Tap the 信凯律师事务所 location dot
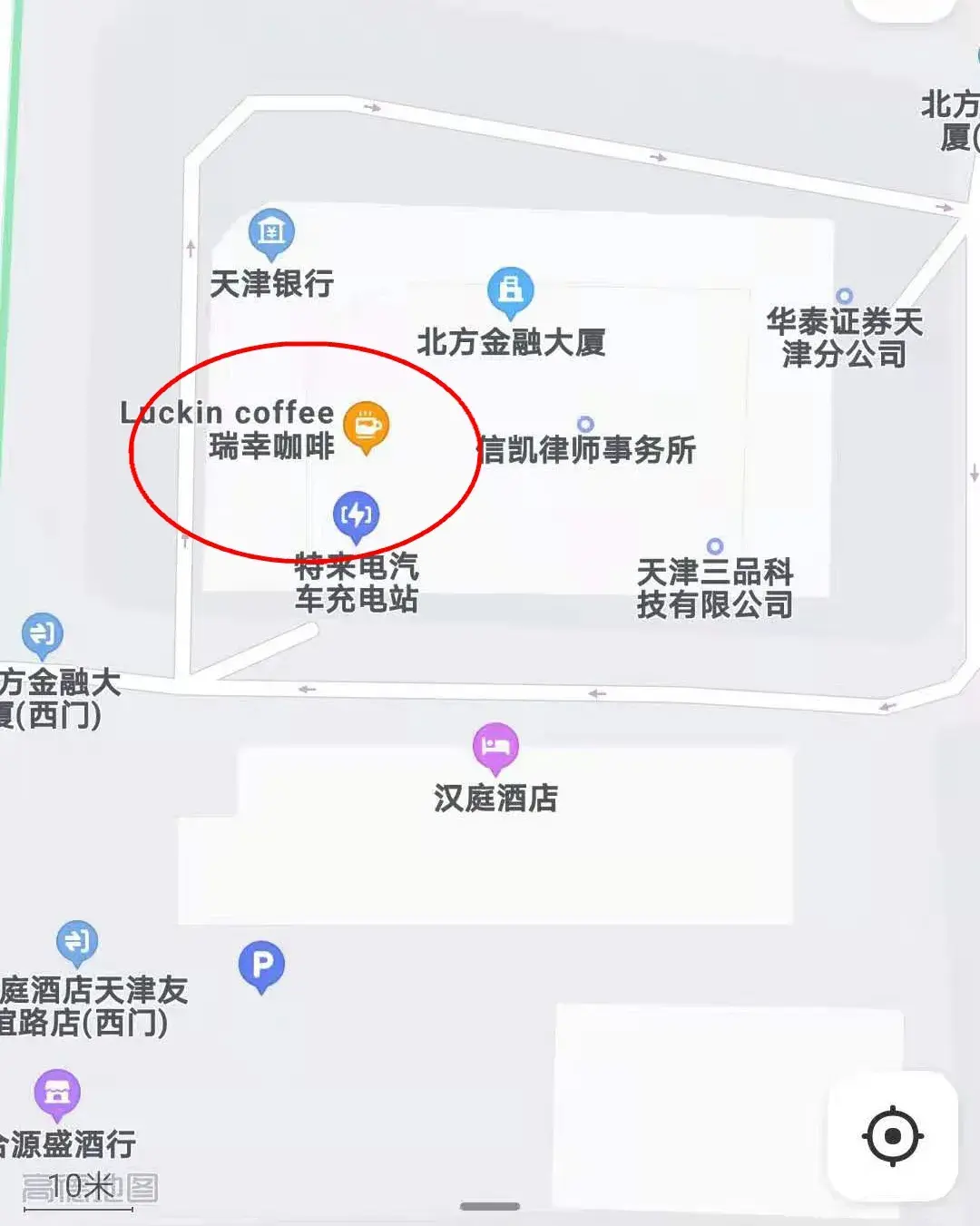 tap(585, 424)
